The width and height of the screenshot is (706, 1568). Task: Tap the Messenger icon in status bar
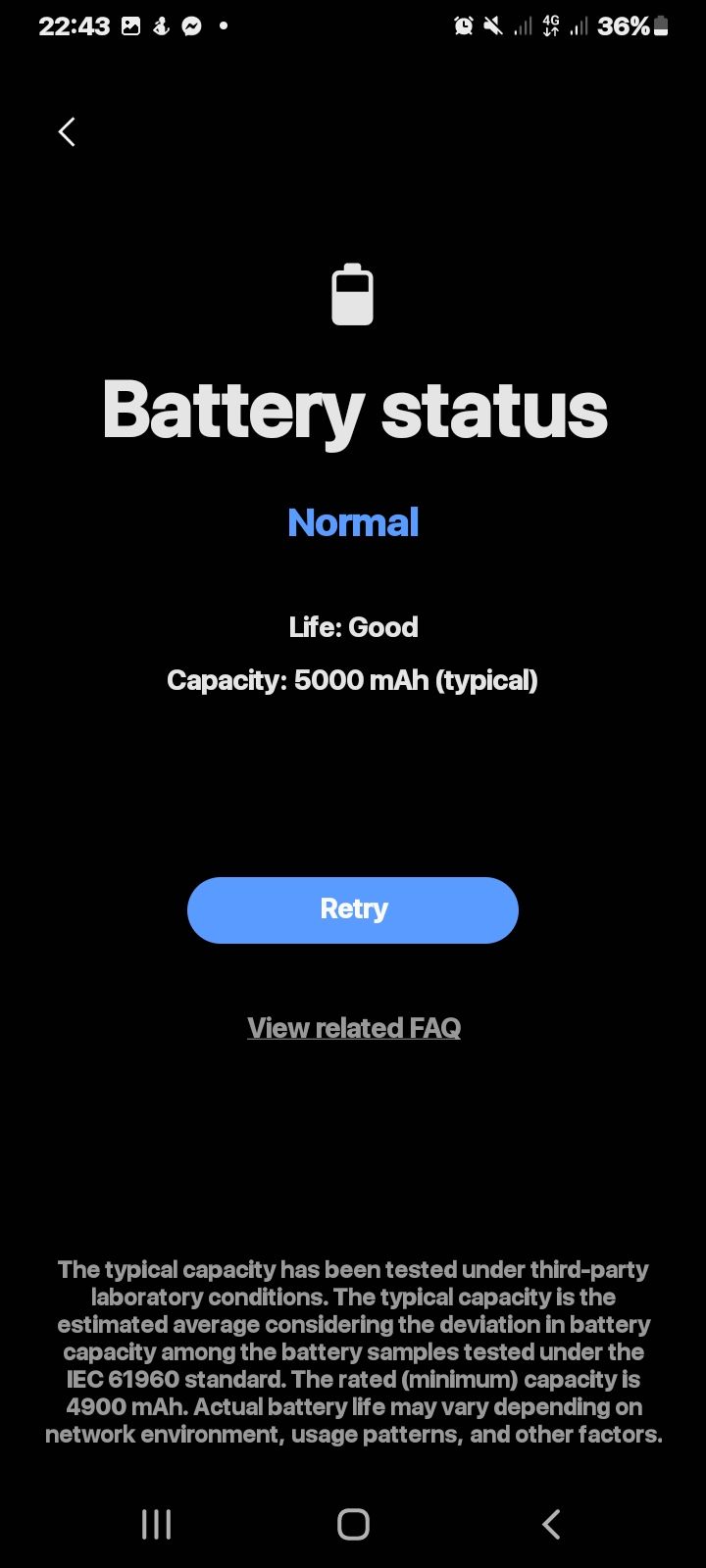(192, 26)
